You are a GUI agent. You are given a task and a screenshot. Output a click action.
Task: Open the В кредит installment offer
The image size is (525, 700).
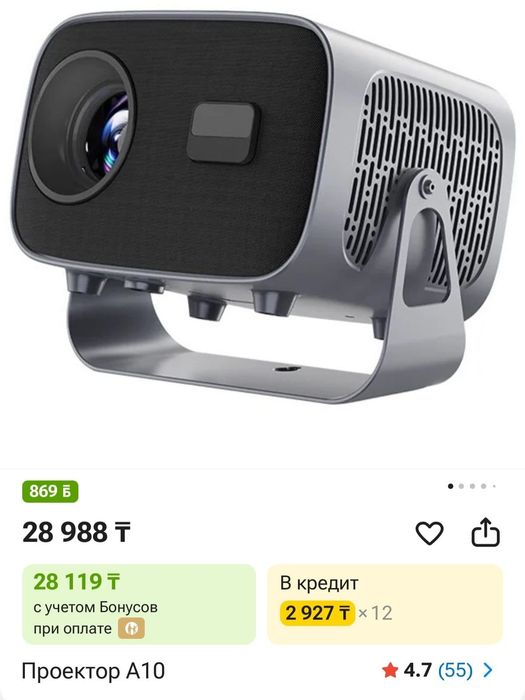tap(385, 604)
